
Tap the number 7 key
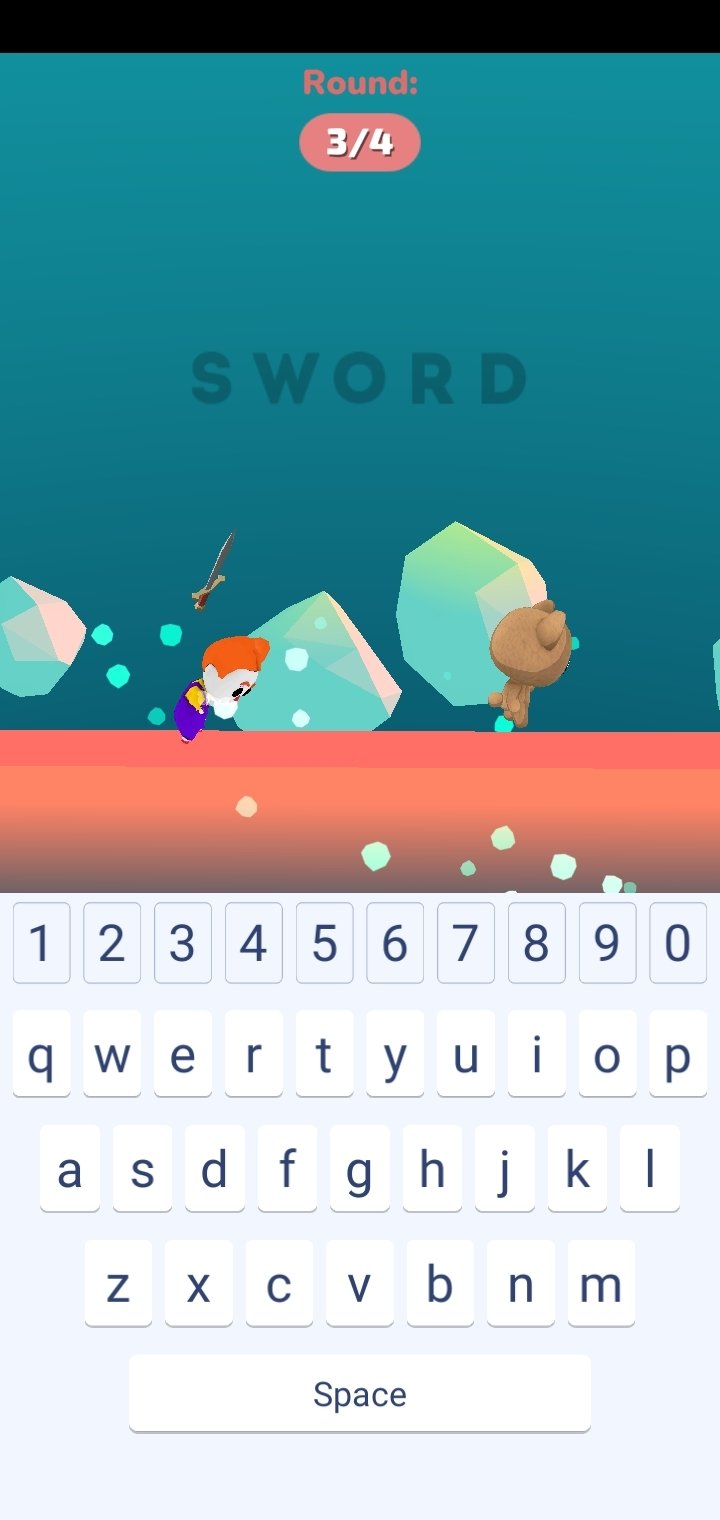point(466,943)
